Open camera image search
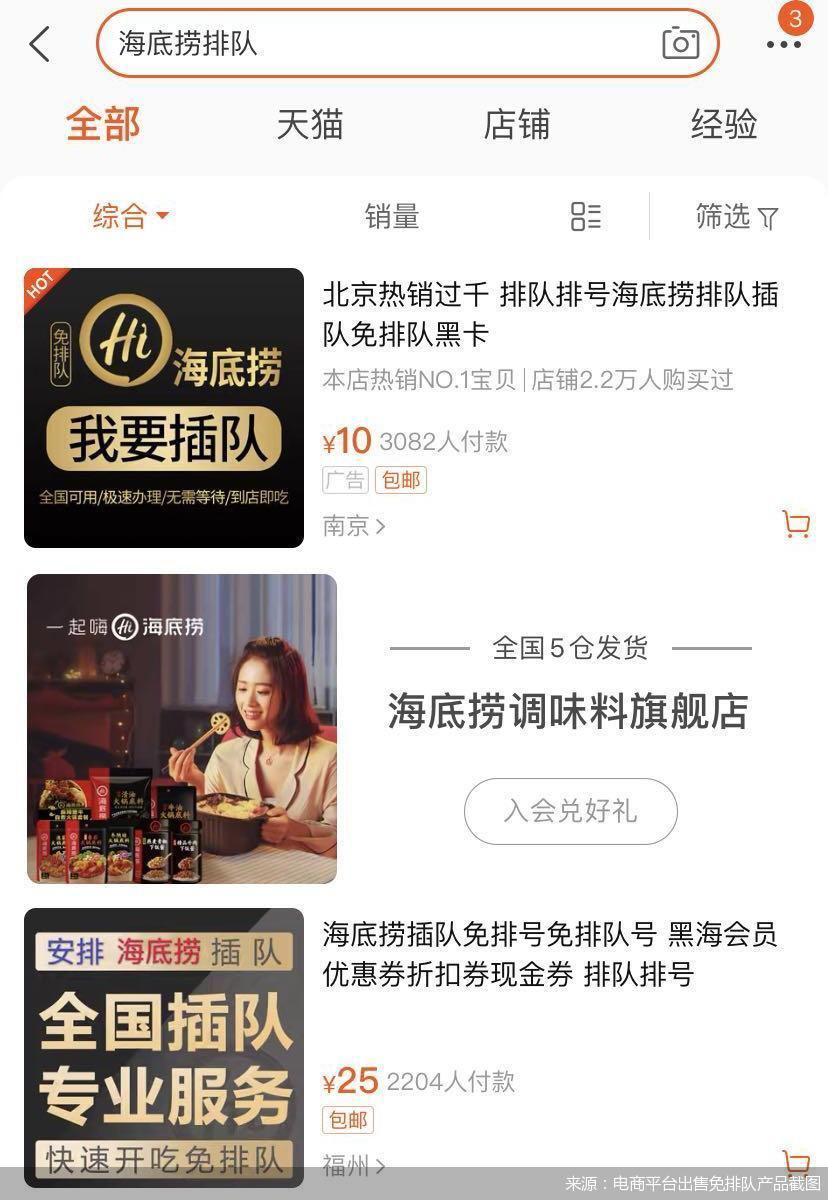Viewport: 828px width, 1200px height. click(680, 44)
